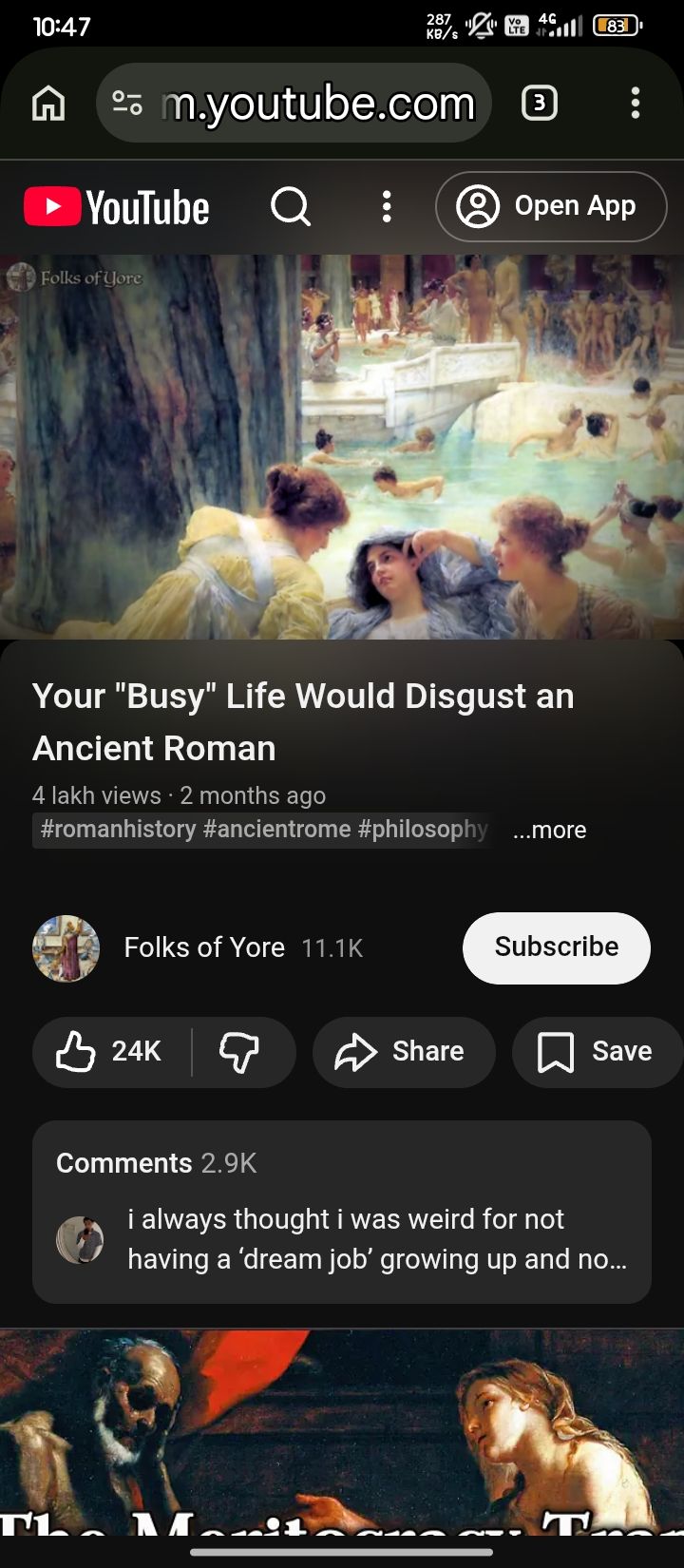Expand the description with ...more
Viewport: 684px width, 1568px height.
550,830
